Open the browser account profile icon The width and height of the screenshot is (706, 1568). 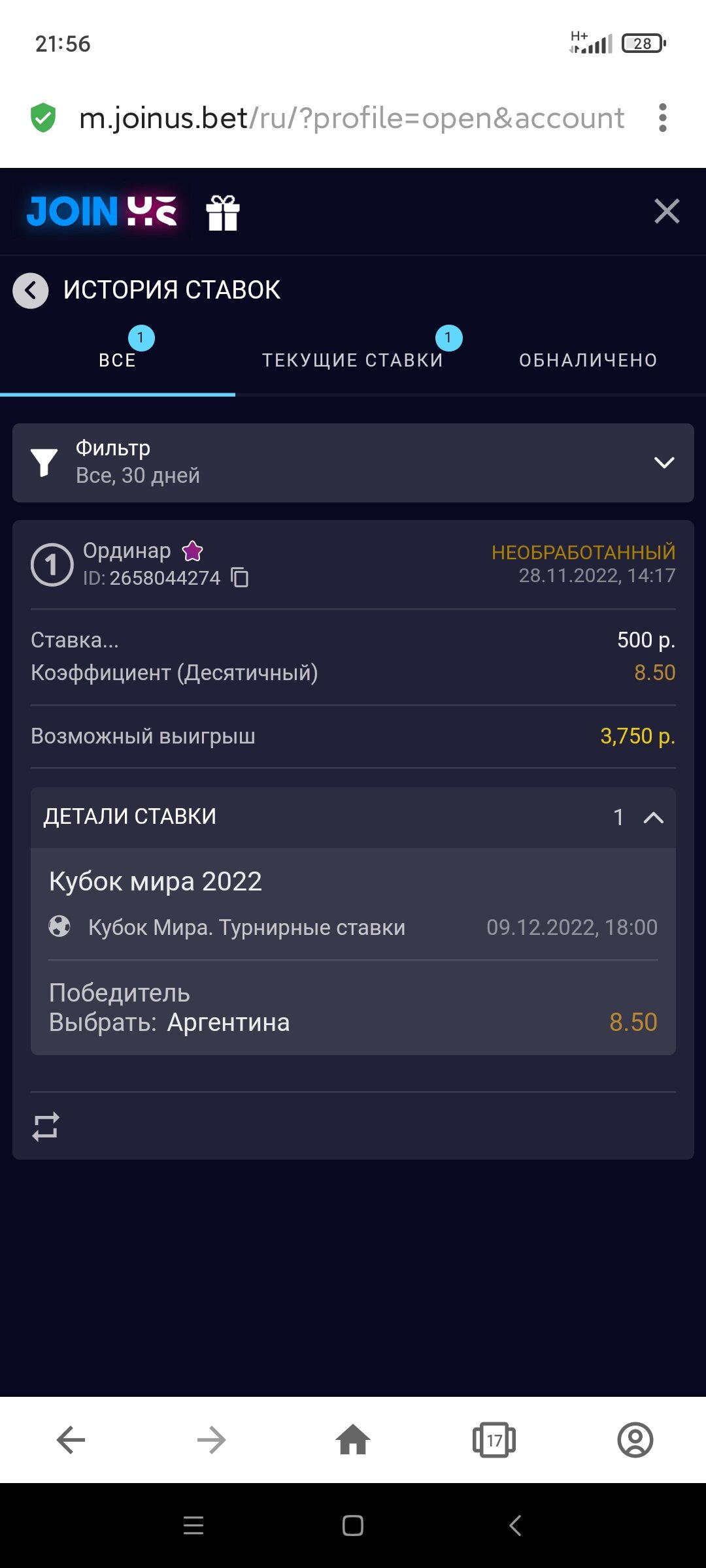tap(635, 1440)
